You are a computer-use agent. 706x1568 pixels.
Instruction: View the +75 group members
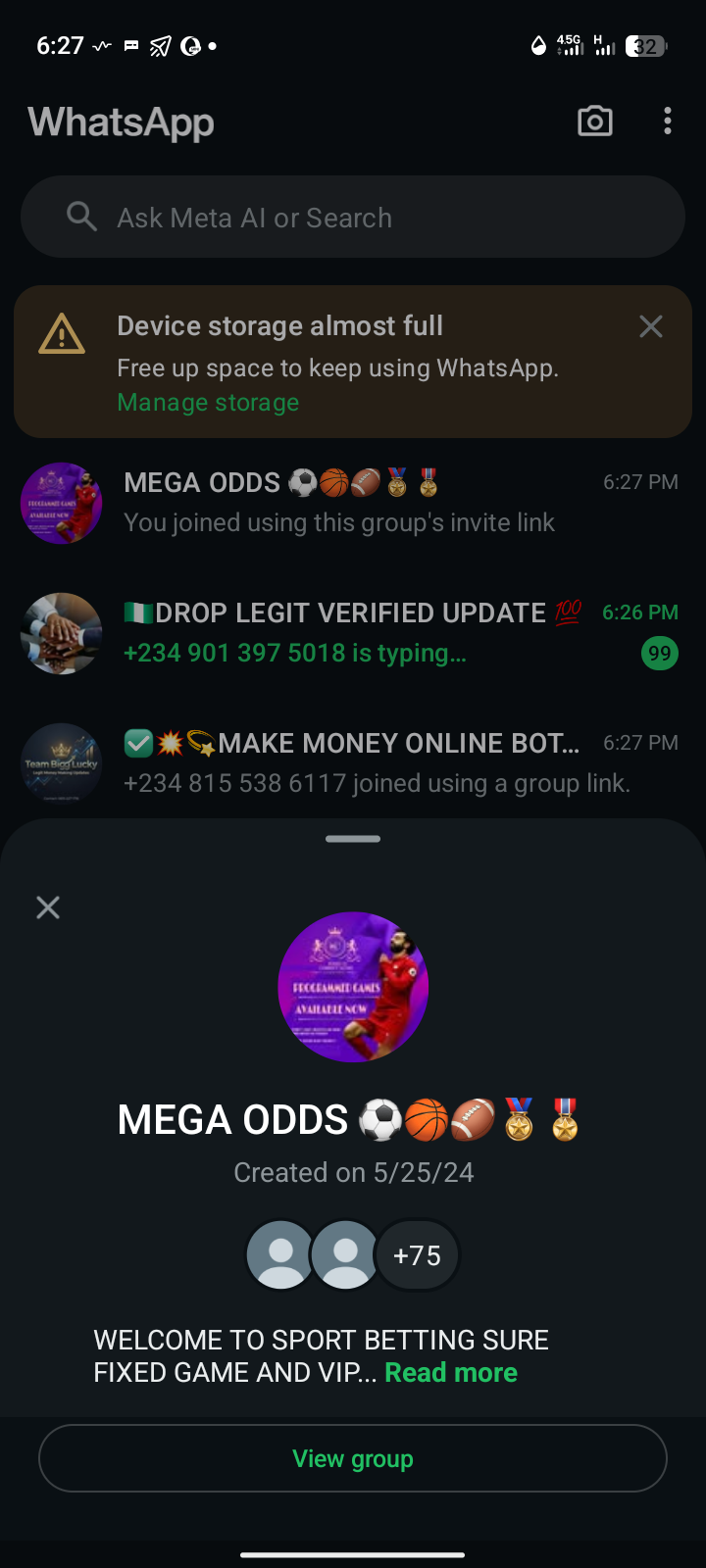coord(417,1255)
